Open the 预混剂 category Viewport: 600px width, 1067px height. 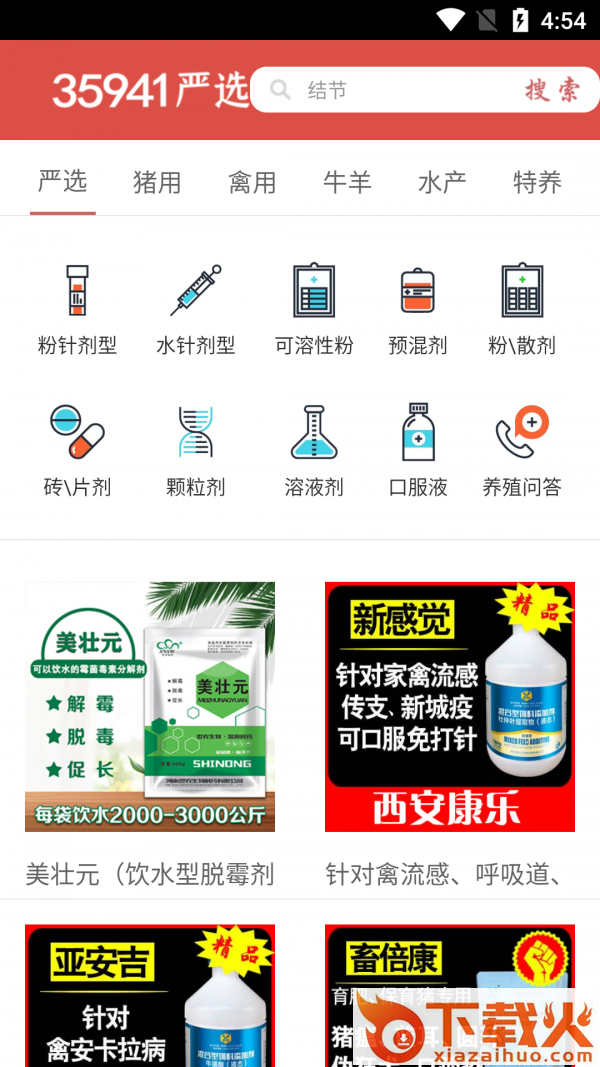pos(418,309)
